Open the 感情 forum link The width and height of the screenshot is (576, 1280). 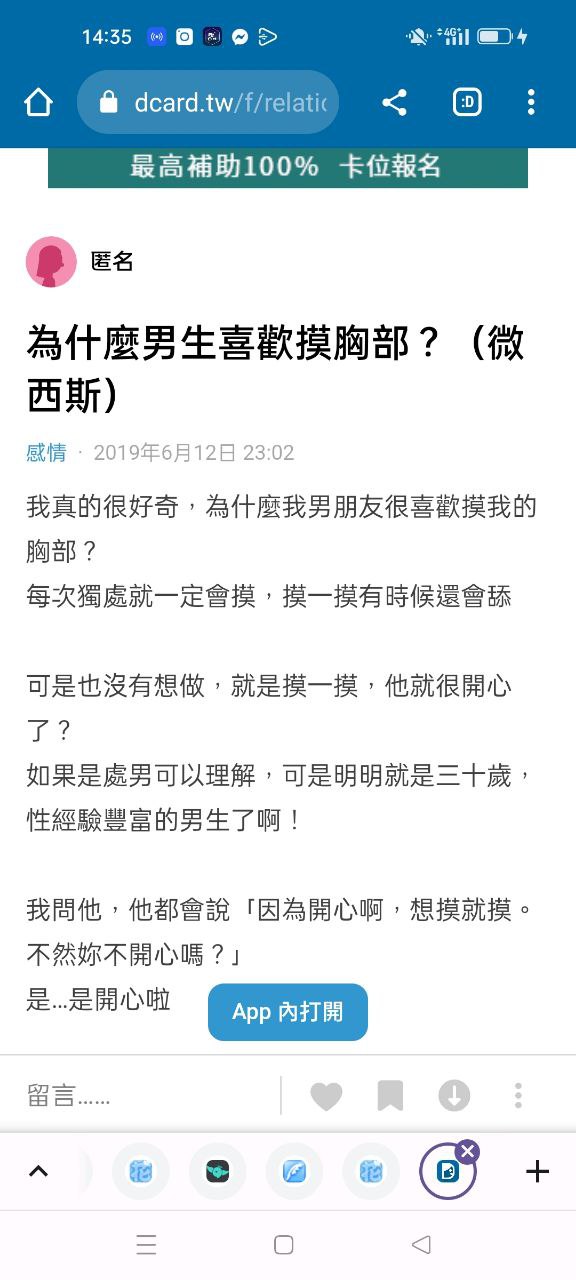(46, 453)
